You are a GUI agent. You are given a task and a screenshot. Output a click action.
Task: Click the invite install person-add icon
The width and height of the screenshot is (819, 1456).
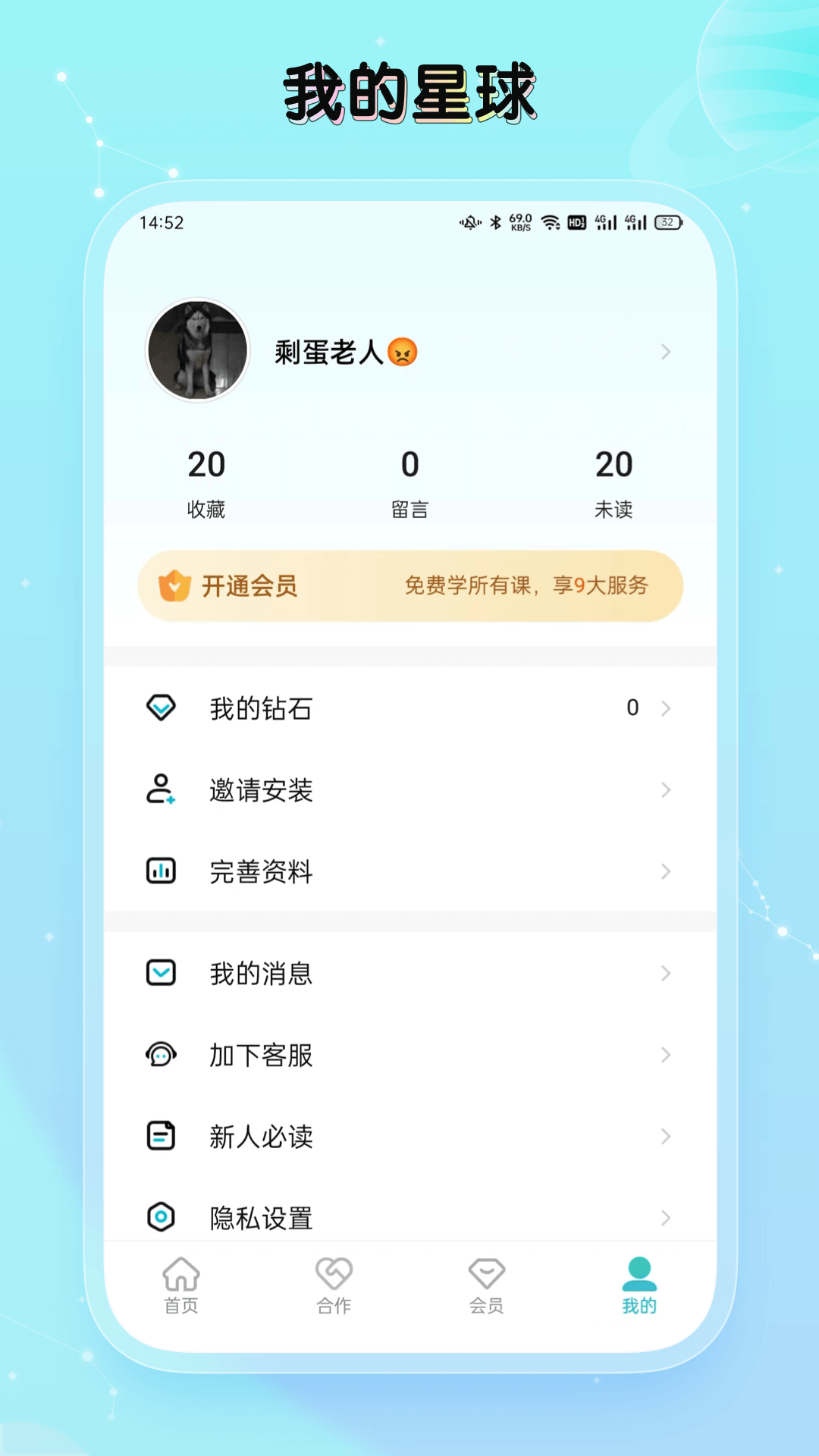point(162,791)
